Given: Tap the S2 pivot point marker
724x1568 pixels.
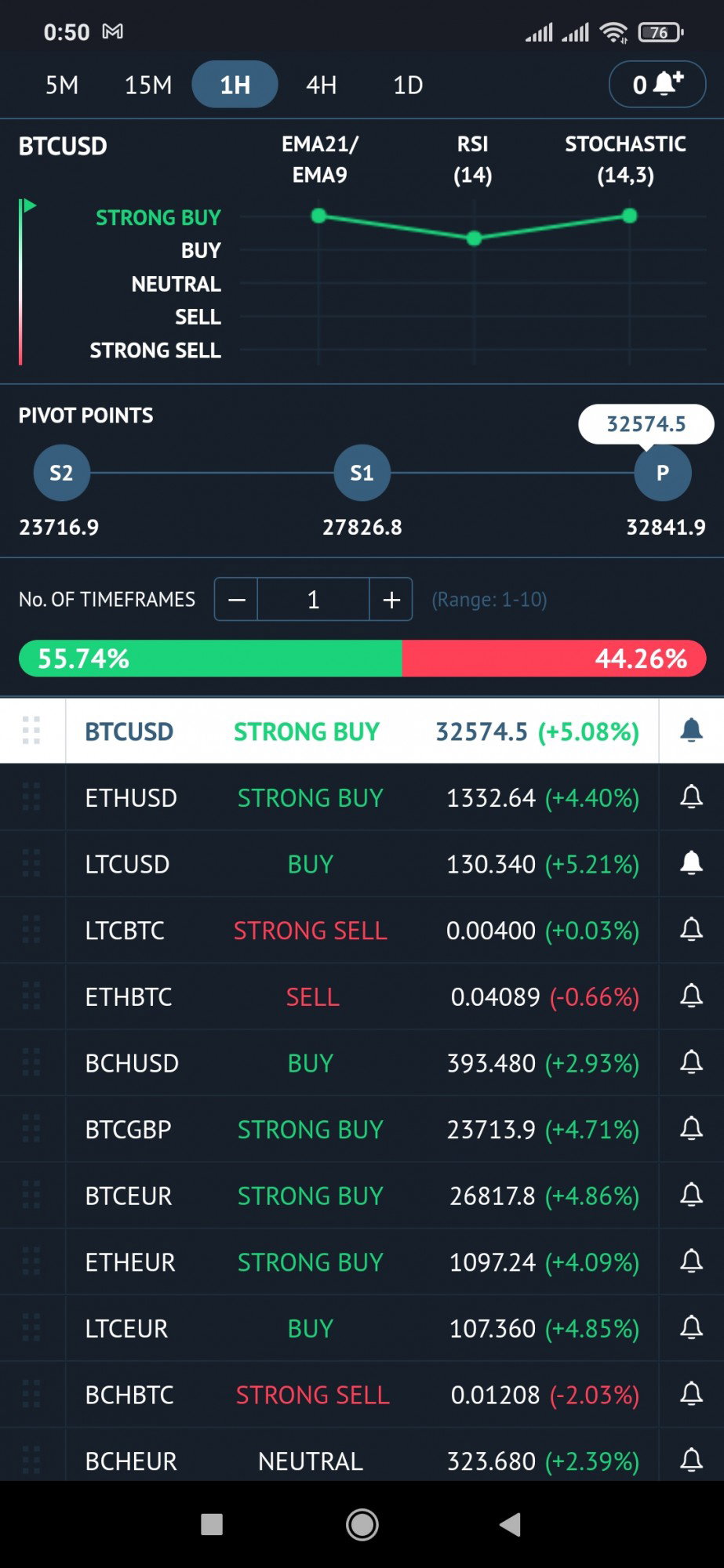Looking at the screenshot, I should tap(61, 473).
